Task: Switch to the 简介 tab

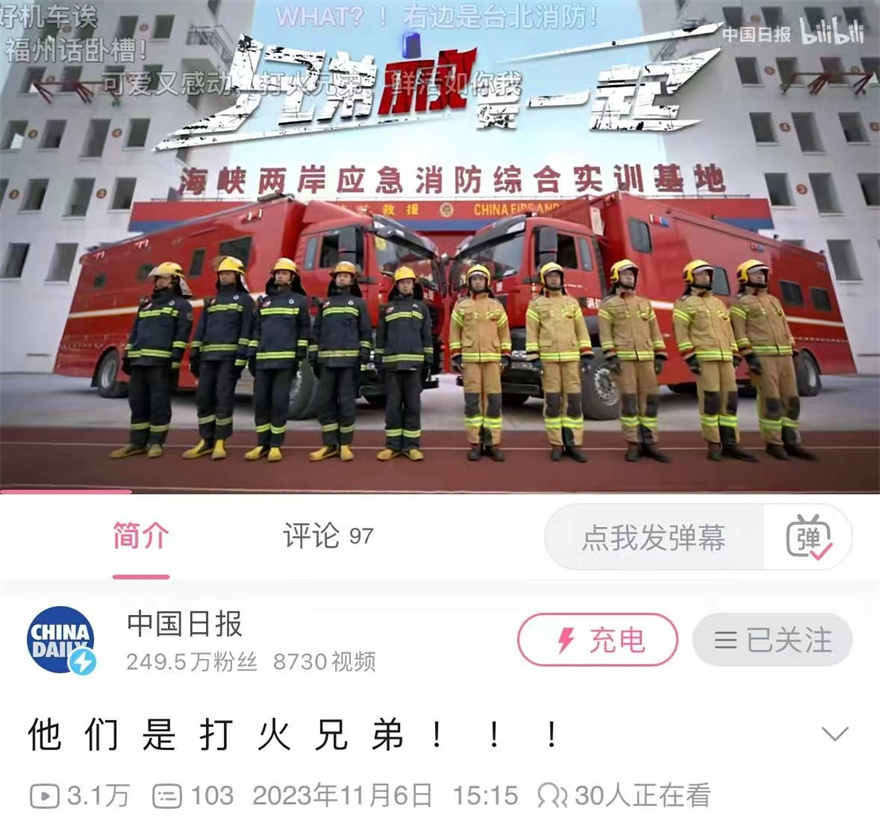Action: coord(141,537)
